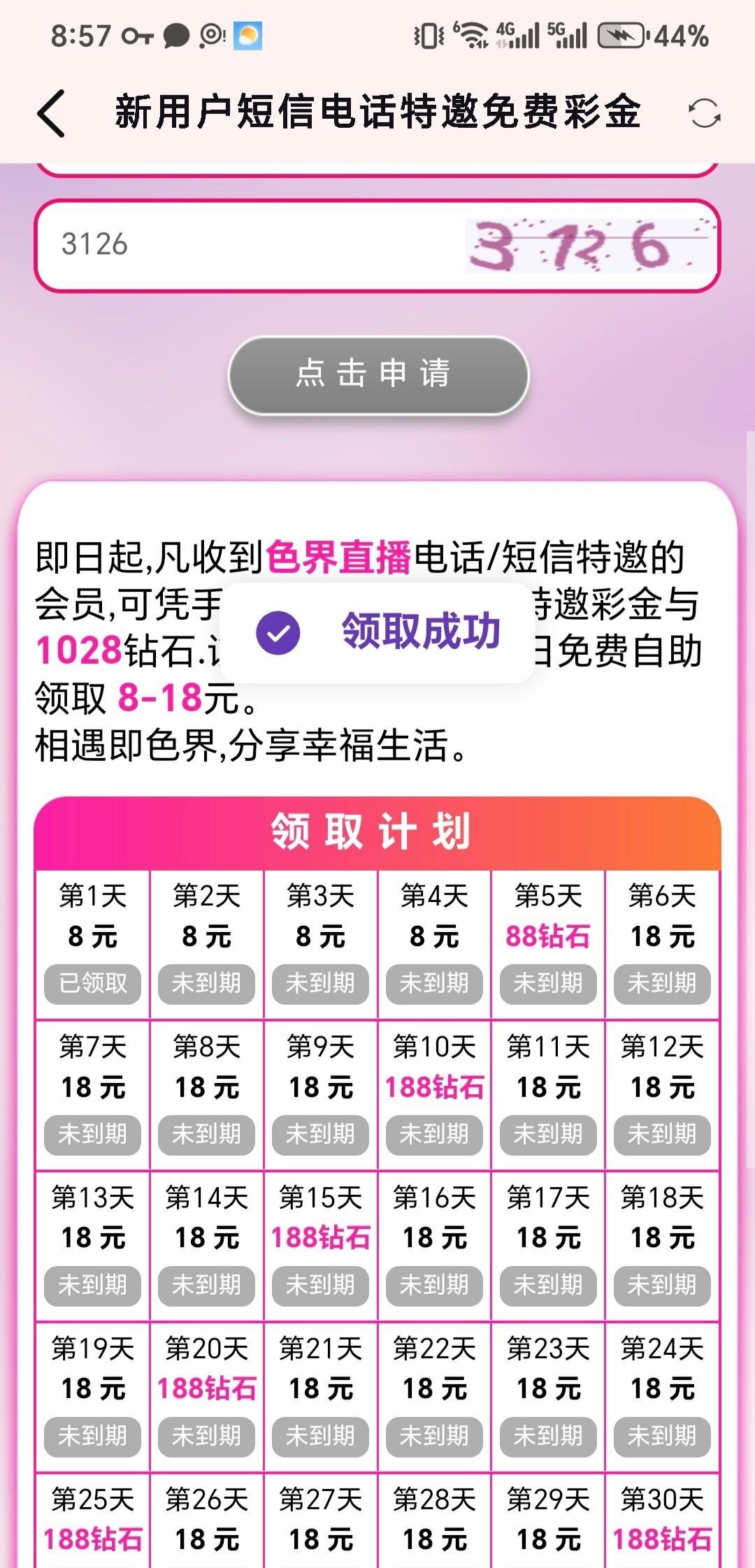Tap the 未到期 button under 第5天 88钻石

point(548,984)
